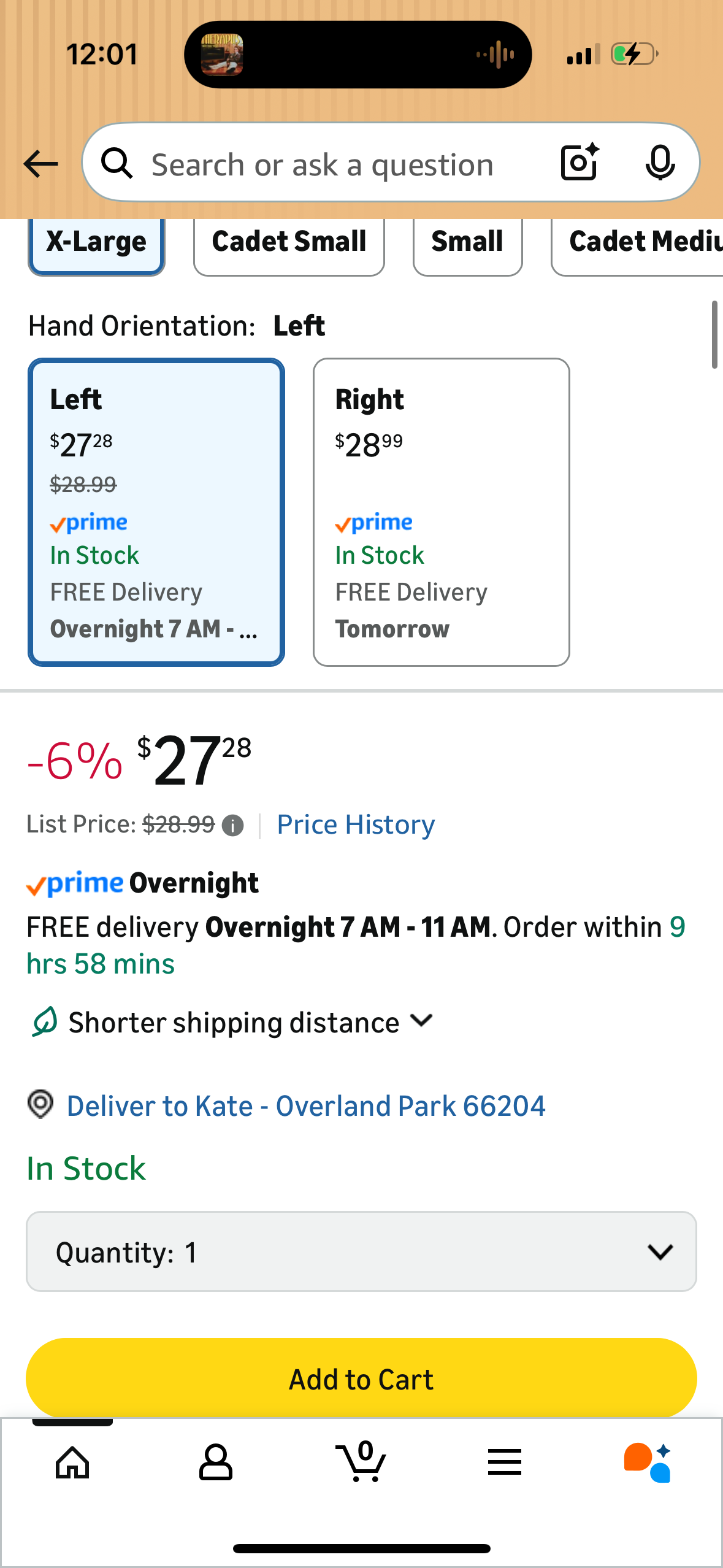723x1568 pixels.
Task: Choose Left hand orientation card
Action: click(156, 512)
